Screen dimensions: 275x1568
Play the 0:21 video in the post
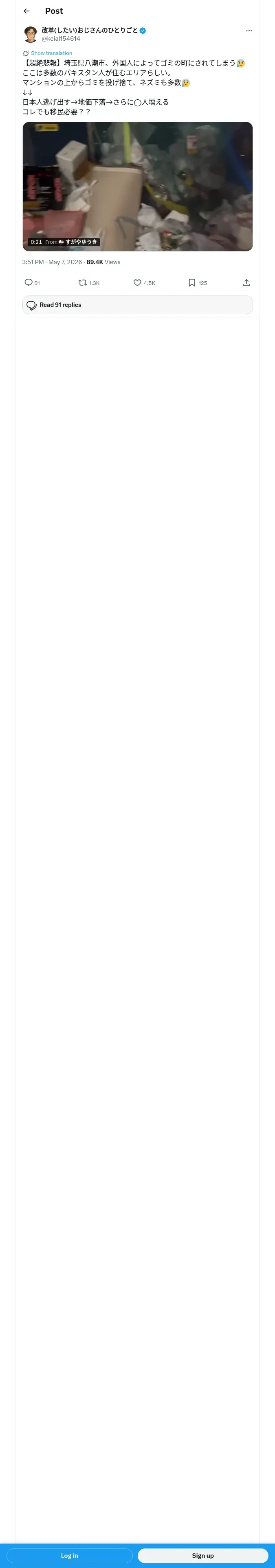pyautogui.click(x=138, y=186)
